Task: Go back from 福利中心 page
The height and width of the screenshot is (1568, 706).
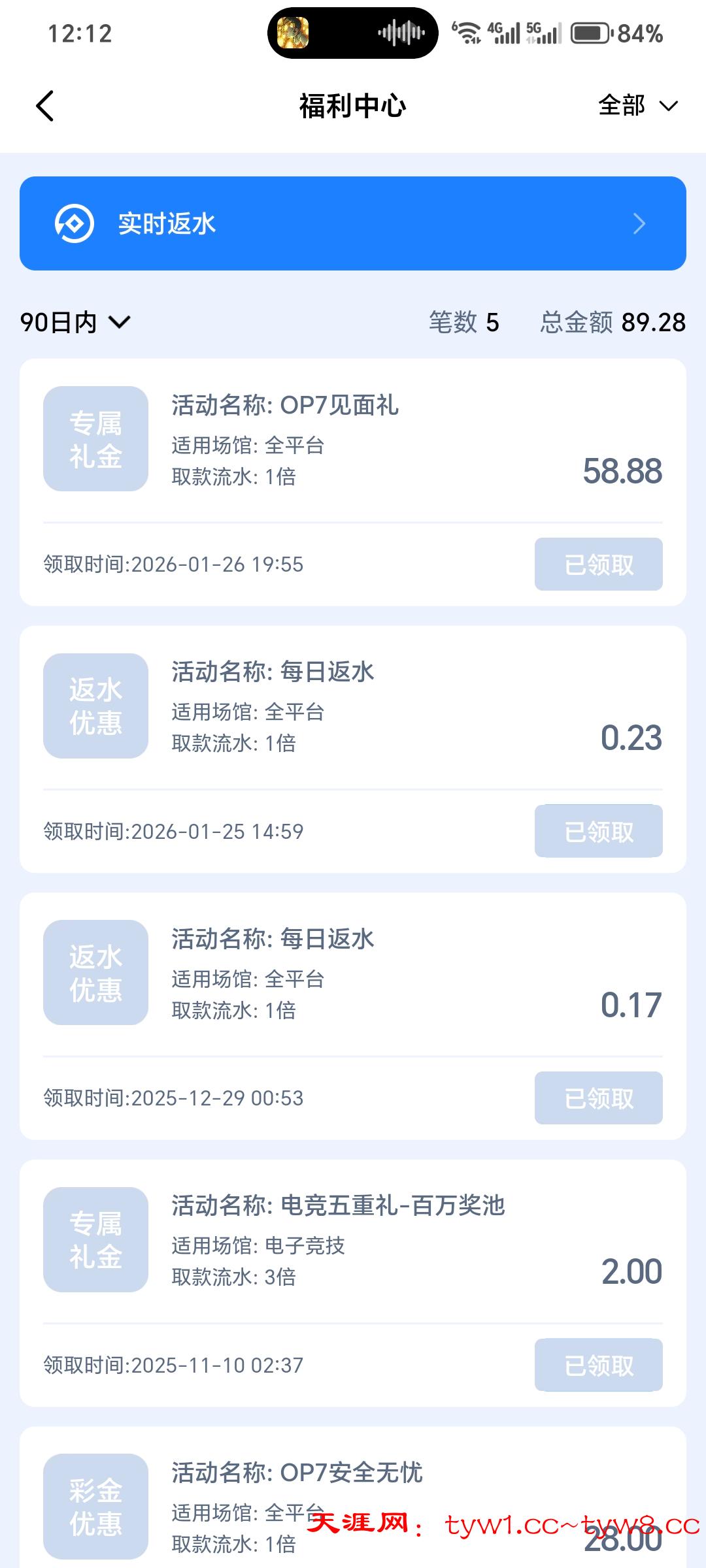Action: (x=44, y=106)
